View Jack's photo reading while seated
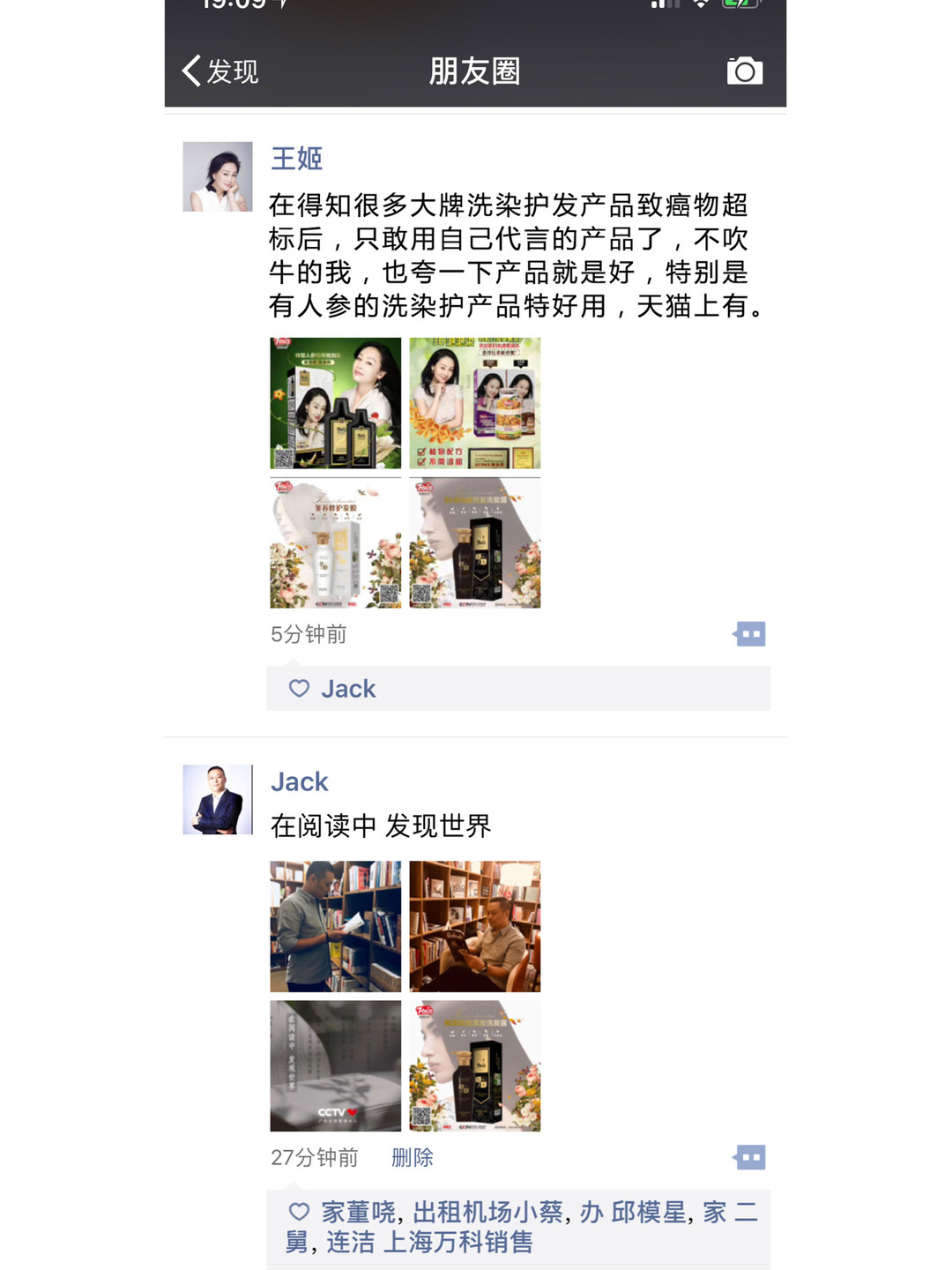This screenshot has width=952, height=1270. pyautogui.click(x=475, y=927)
